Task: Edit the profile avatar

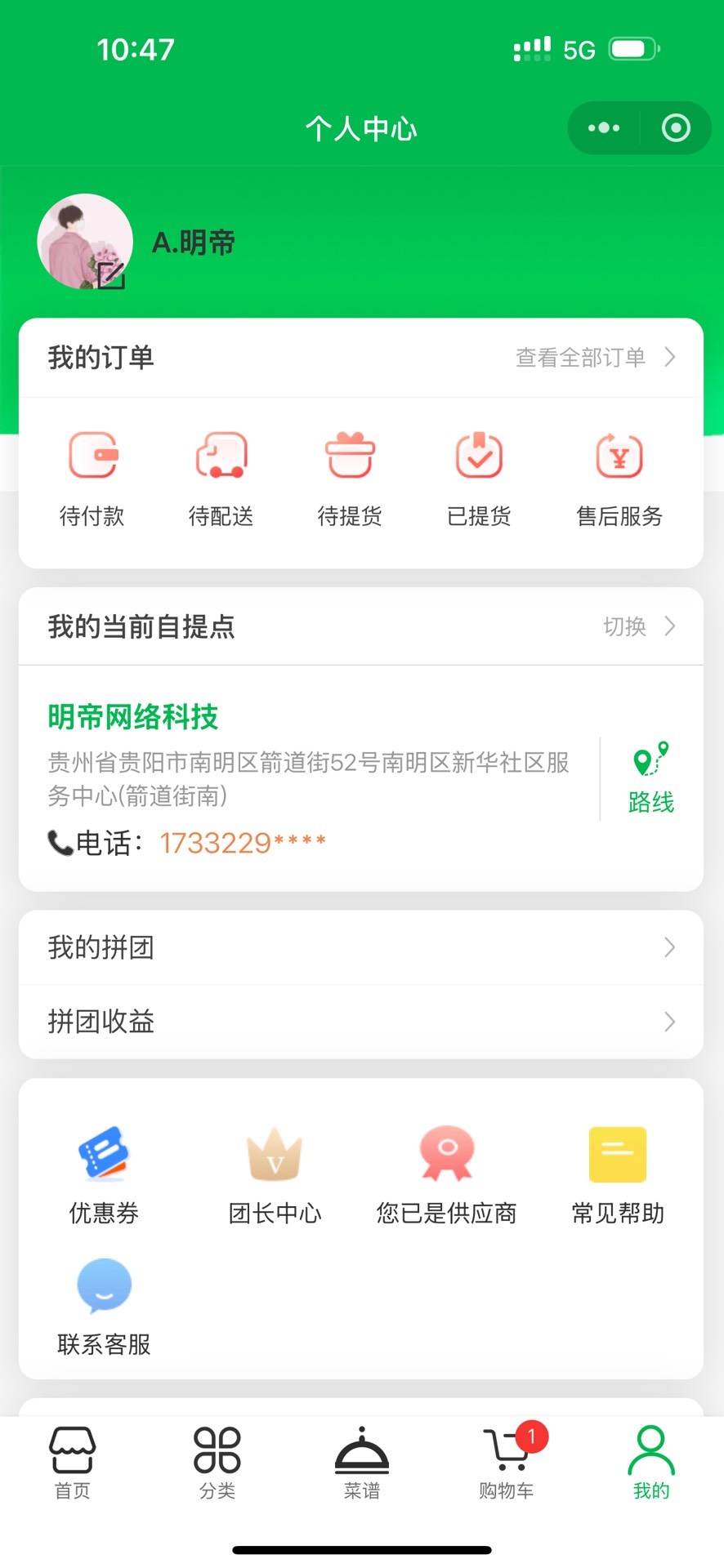Action: tap(110, 275)
